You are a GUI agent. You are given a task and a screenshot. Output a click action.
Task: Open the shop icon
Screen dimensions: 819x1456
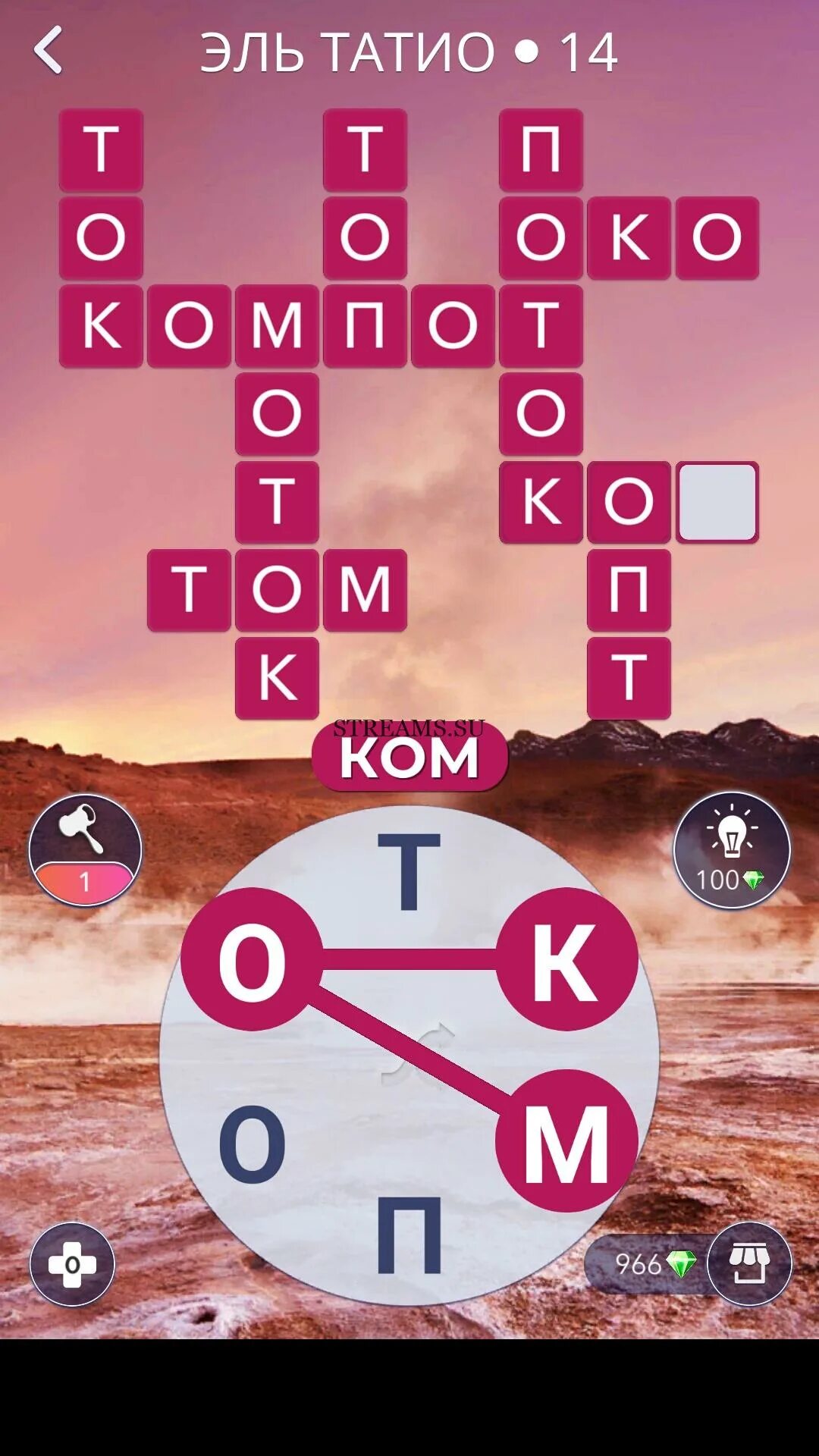749,1263
